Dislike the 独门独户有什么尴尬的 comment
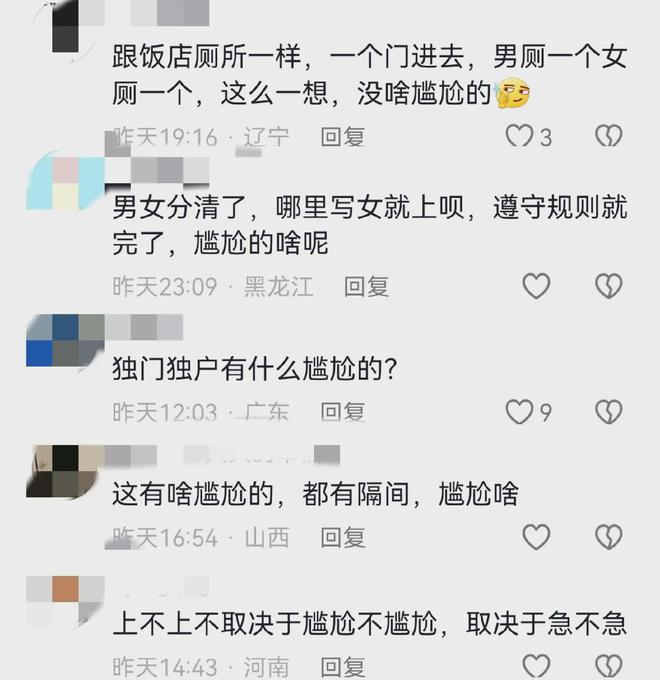660x680 pixels. (x=609, y=411)
